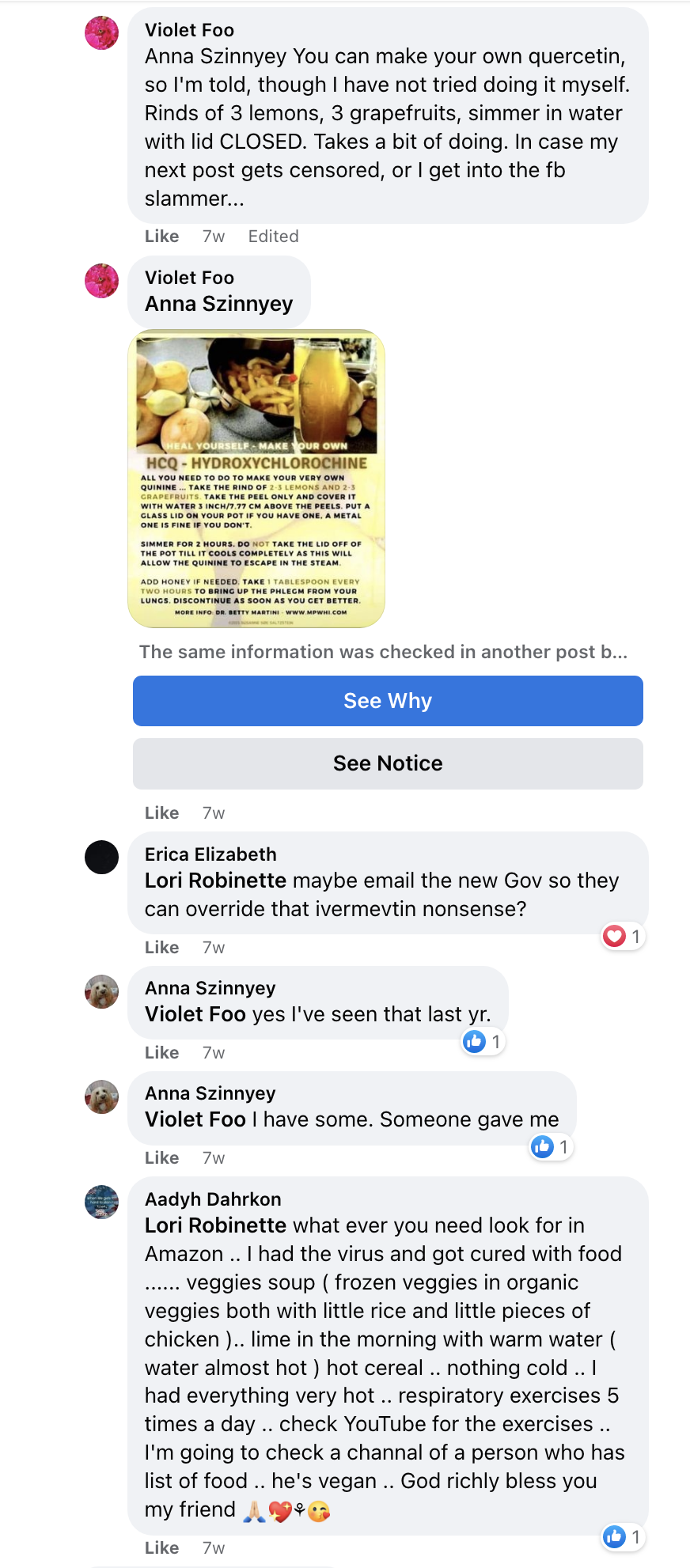
Task: Like Erica Elizabeth's comment
Action: [x=161, y=948]
